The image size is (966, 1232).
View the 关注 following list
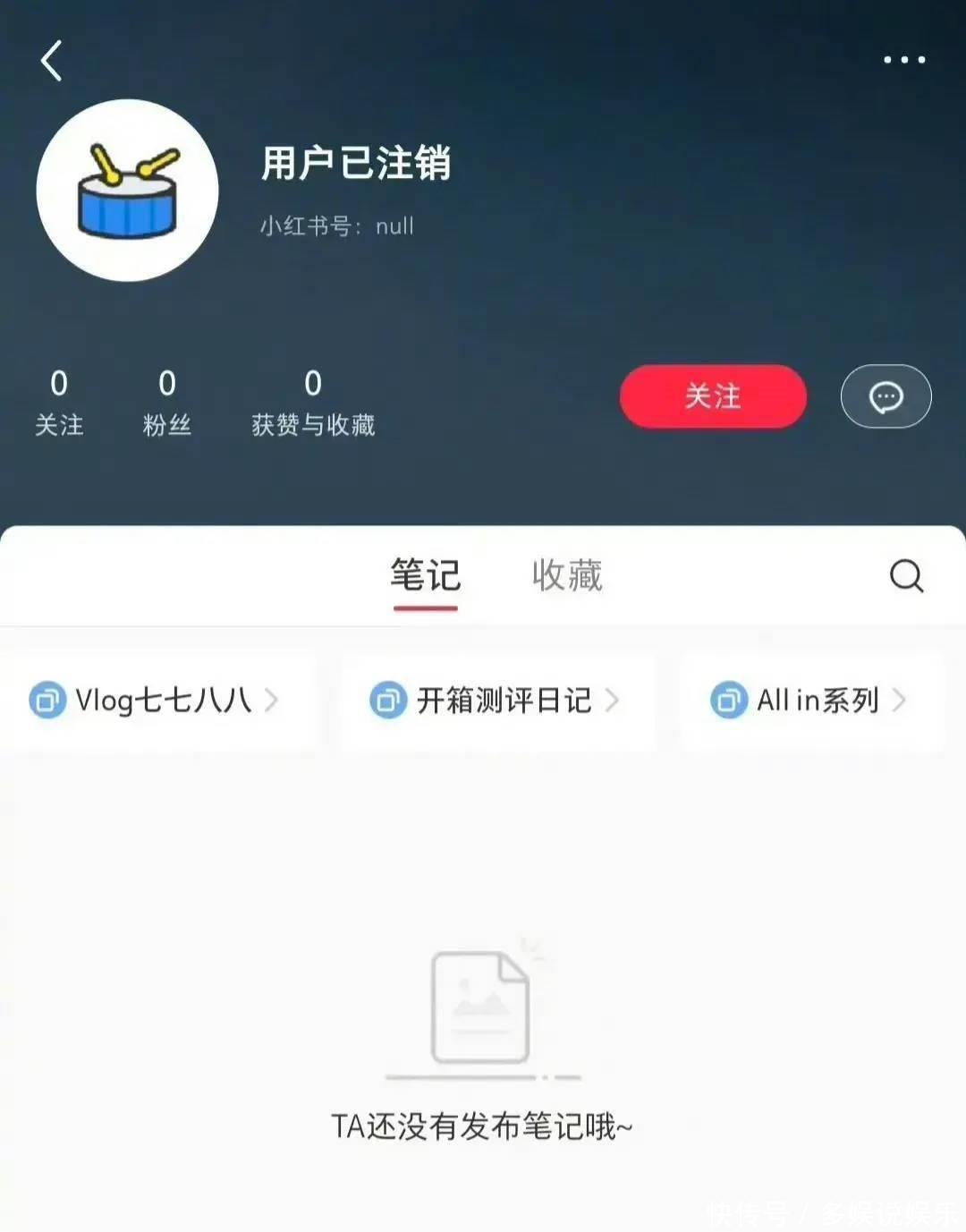pos(59,404)
